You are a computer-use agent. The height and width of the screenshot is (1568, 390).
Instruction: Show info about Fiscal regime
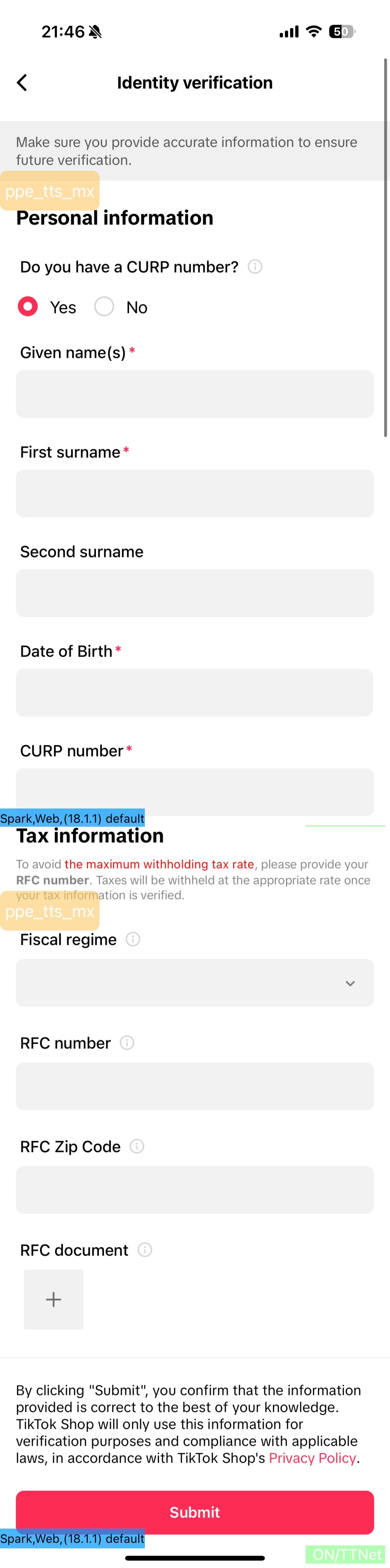pos(133,939)
